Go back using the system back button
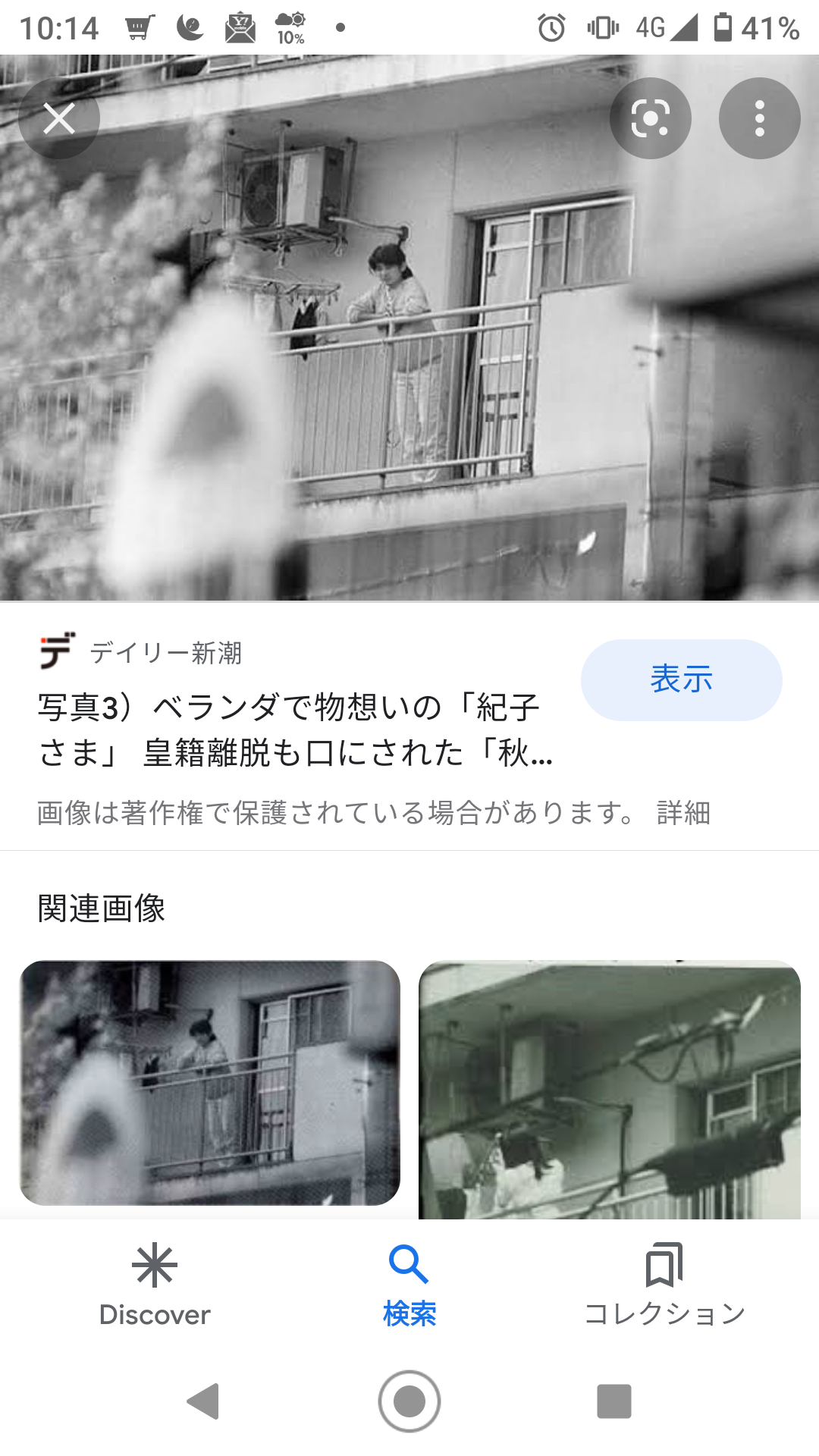 203,1401
